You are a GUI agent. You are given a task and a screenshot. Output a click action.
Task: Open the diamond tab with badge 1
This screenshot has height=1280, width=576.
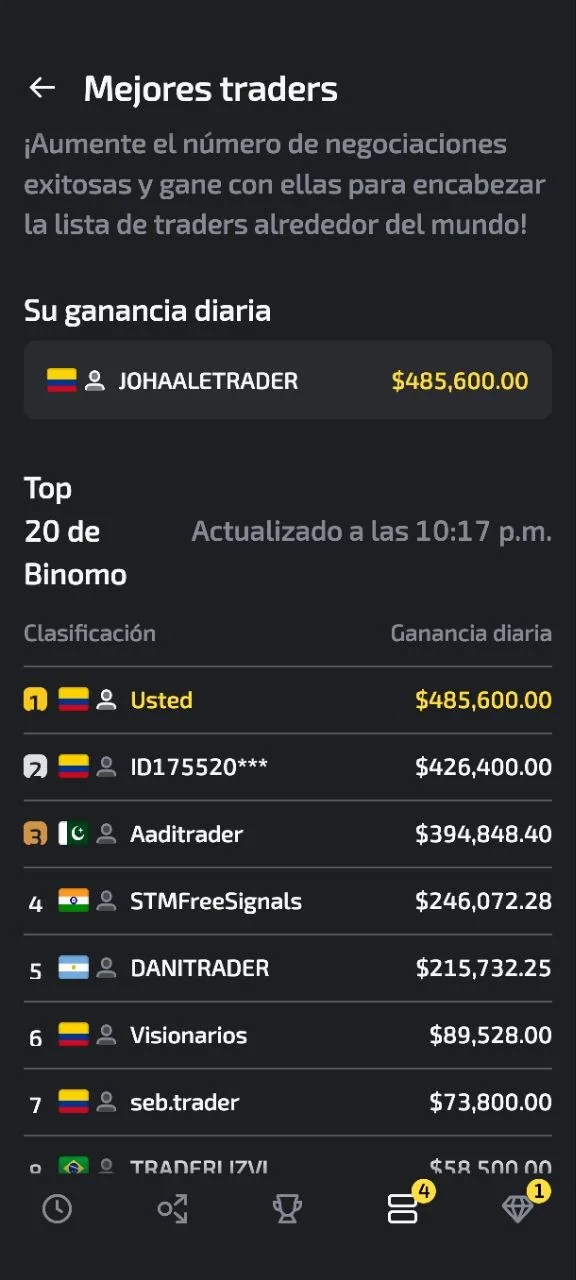pyautogui.click(x=518, y=1207)
